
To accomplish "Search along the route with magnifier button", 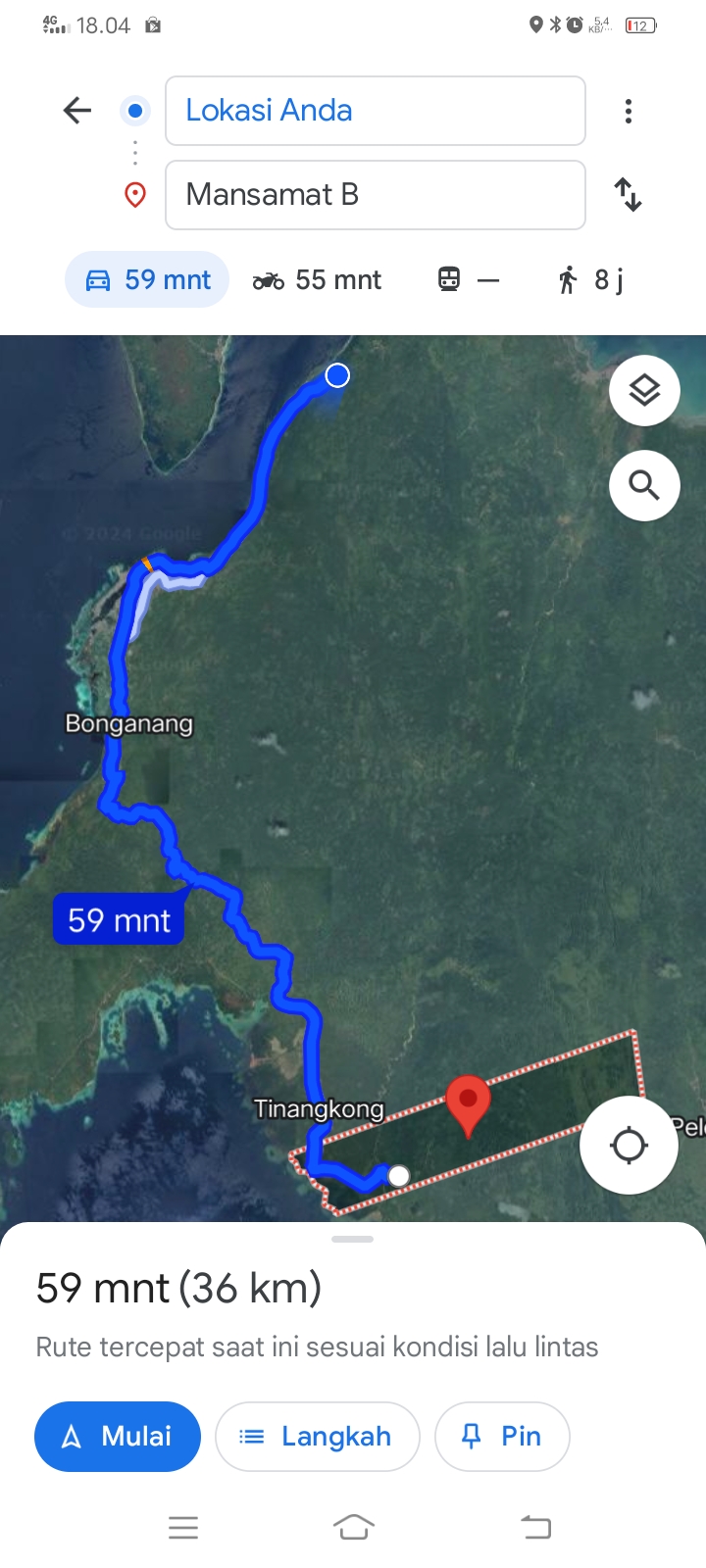I will (644, 485).
